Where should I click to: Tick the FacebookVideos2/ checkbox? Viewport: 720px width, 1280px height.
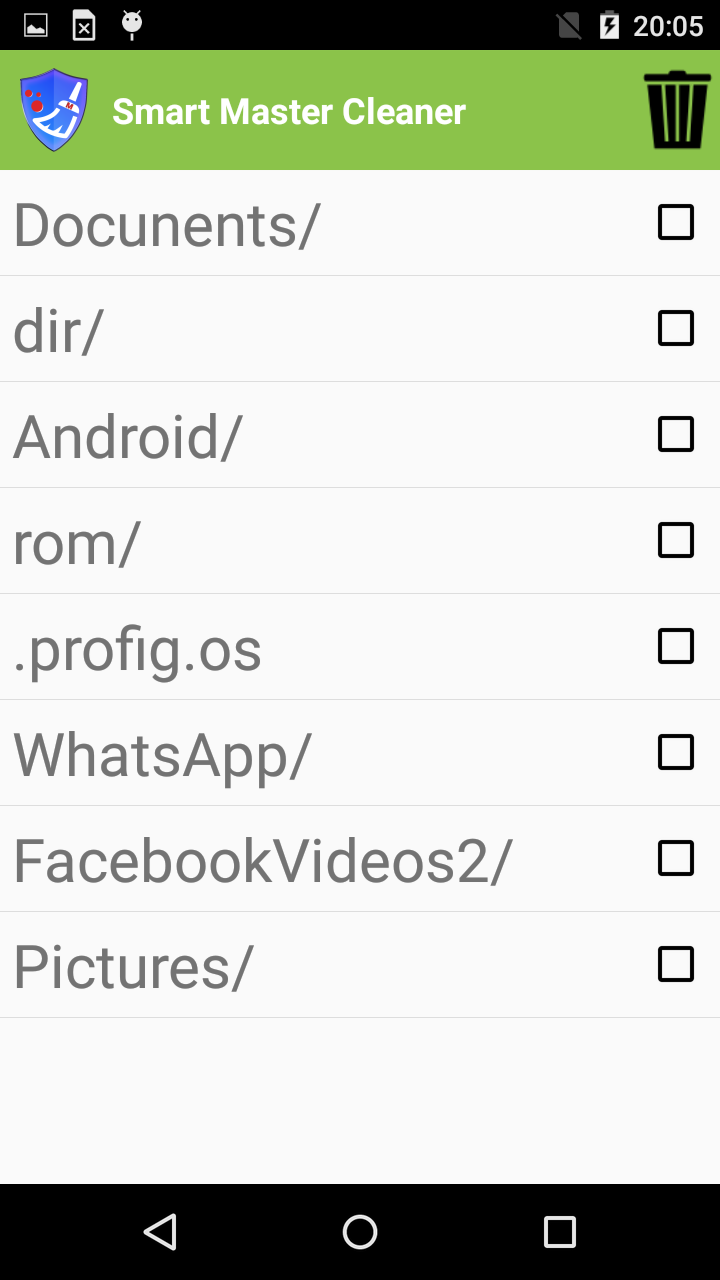676,858
